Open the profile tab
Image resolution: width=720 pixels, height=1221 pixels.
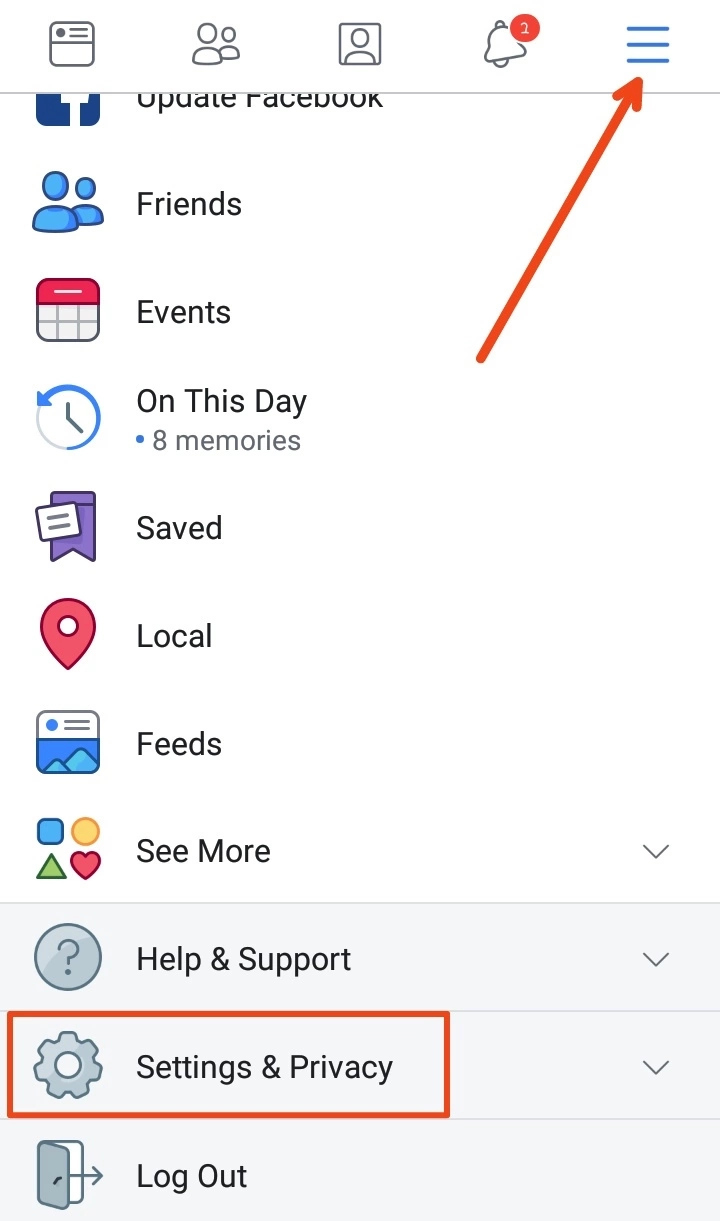click(360, 44)
